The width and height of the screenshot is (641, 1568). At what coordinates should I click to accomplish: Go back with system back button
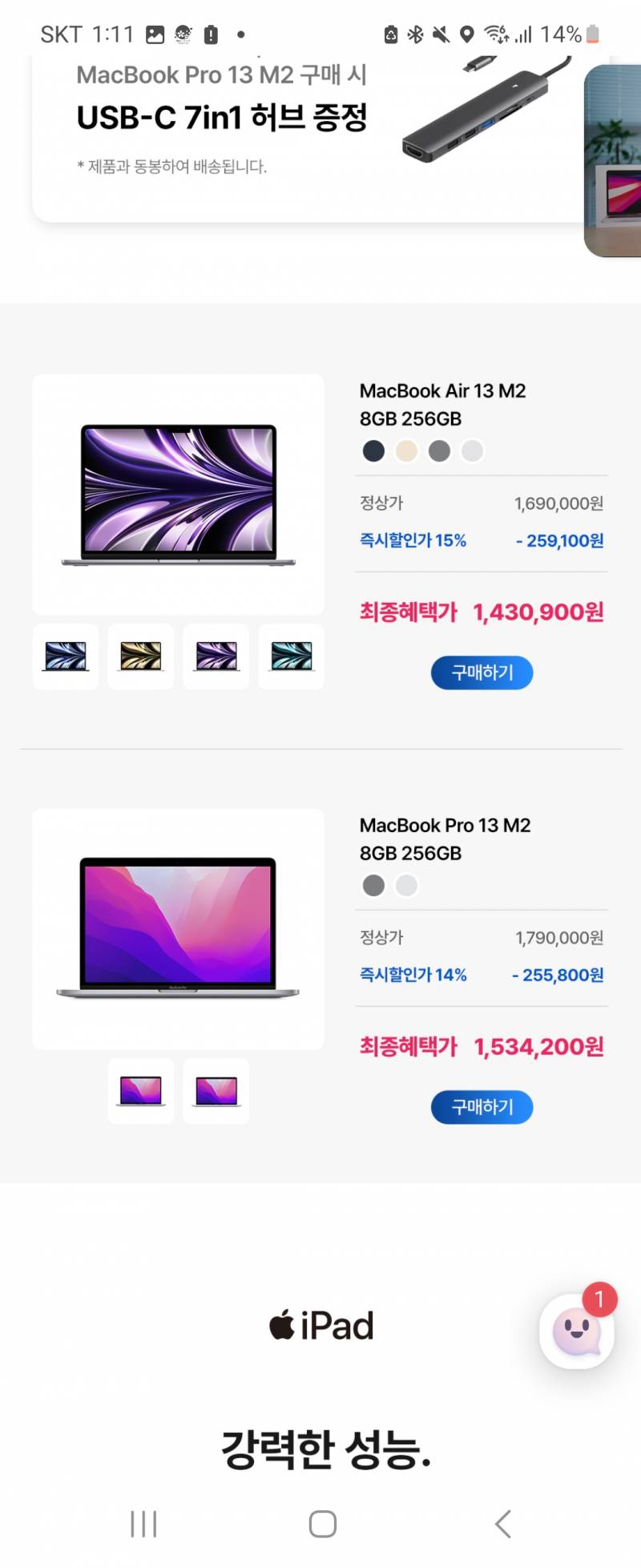(x=502, y=1523)
